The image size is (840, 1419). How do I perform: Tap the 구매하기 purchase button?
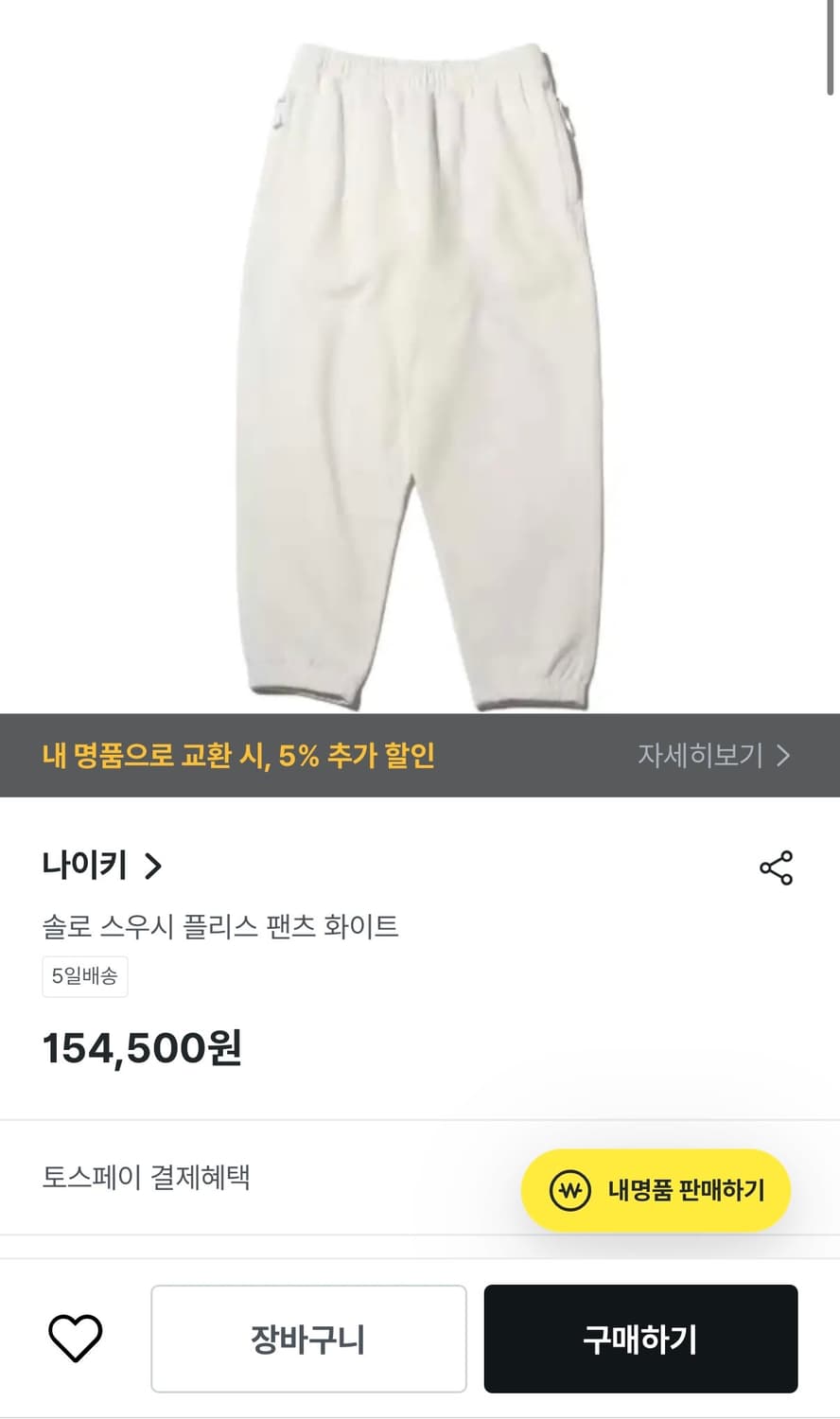point(641,1338)
